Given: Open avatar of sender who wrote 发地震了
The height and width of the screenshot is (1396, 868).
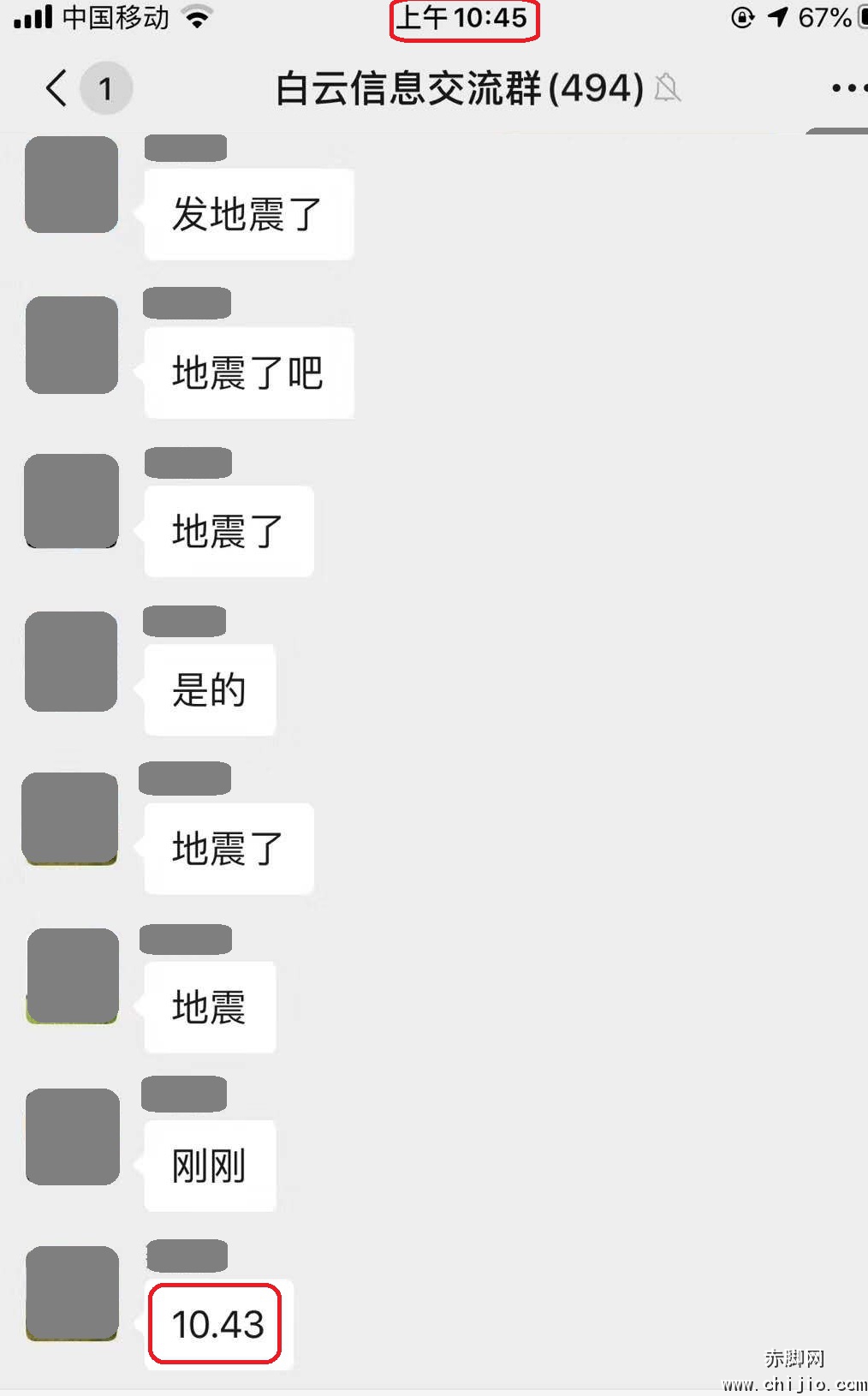Looking at the screenshot, I should pos(72,184).
